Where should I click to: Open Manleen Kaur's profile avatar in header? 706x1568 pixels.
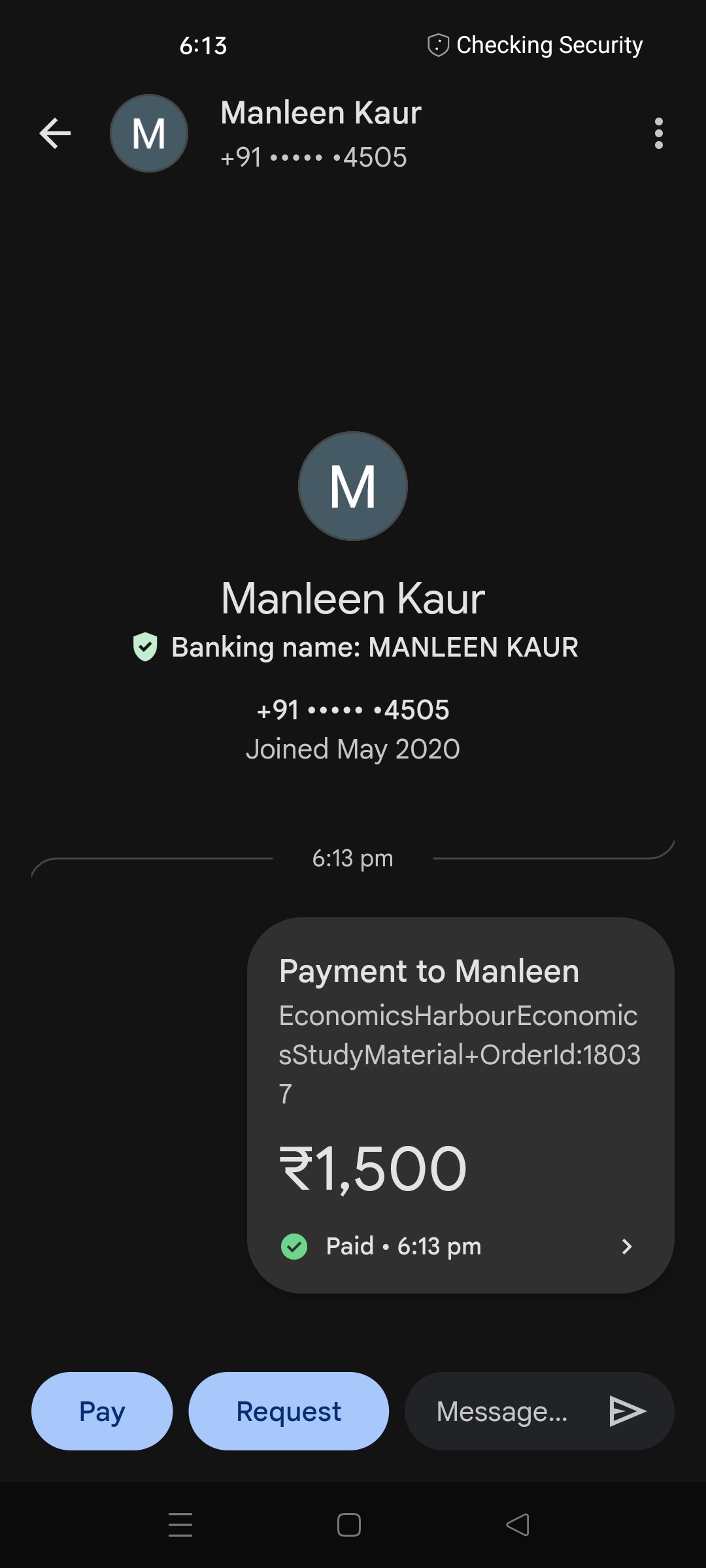pyautogui.click(x=149, y=133)
